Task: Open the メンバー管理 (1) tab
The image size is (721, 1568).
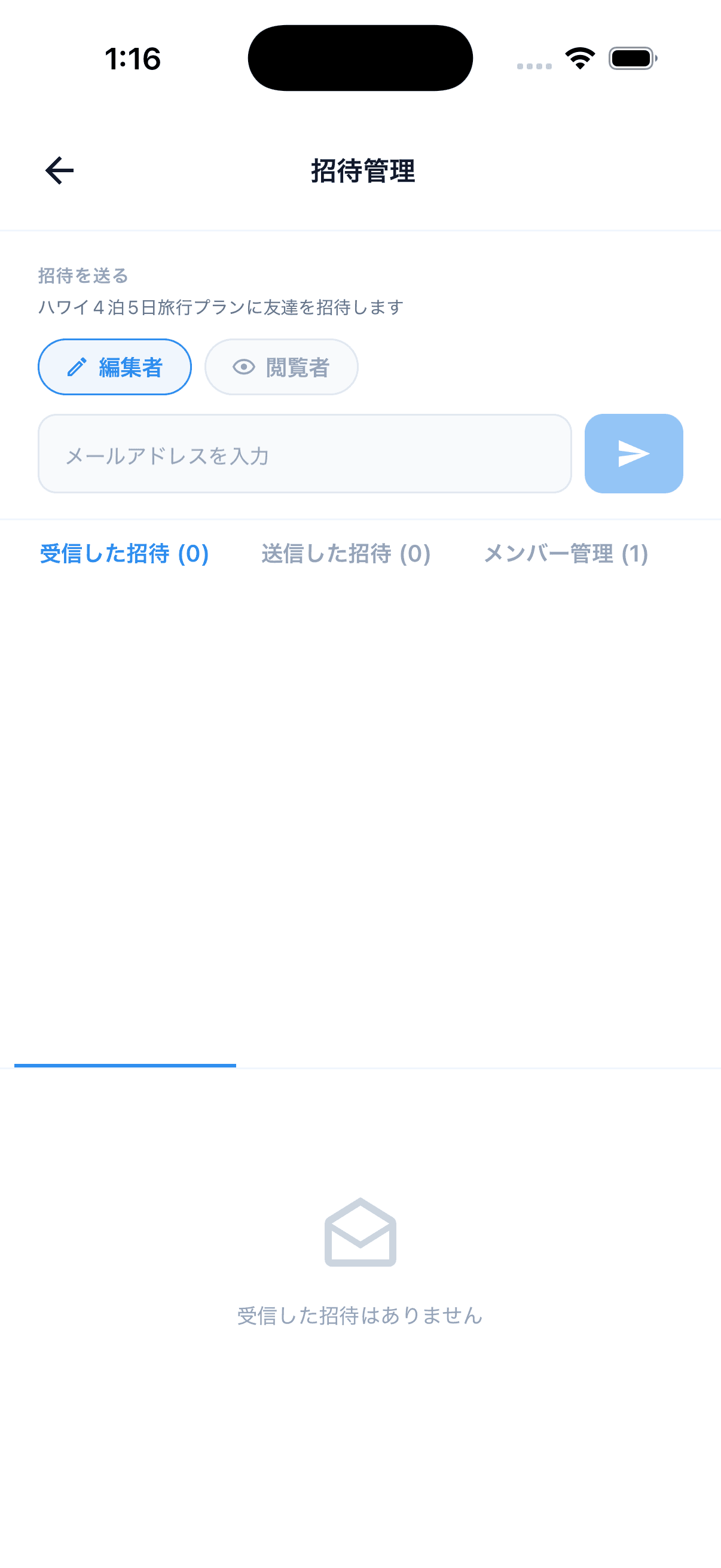Action: pyautogui.click(x=565, y=554)
